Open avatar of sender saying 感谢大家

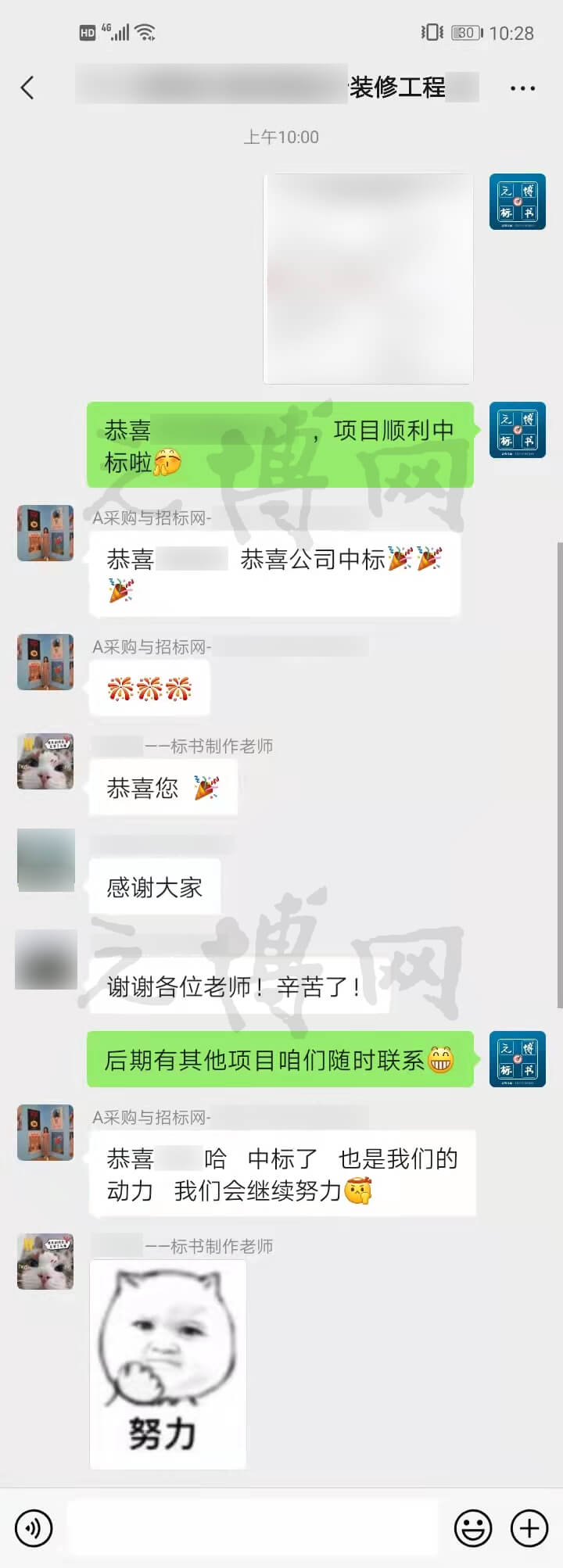(x=46, y=860)
